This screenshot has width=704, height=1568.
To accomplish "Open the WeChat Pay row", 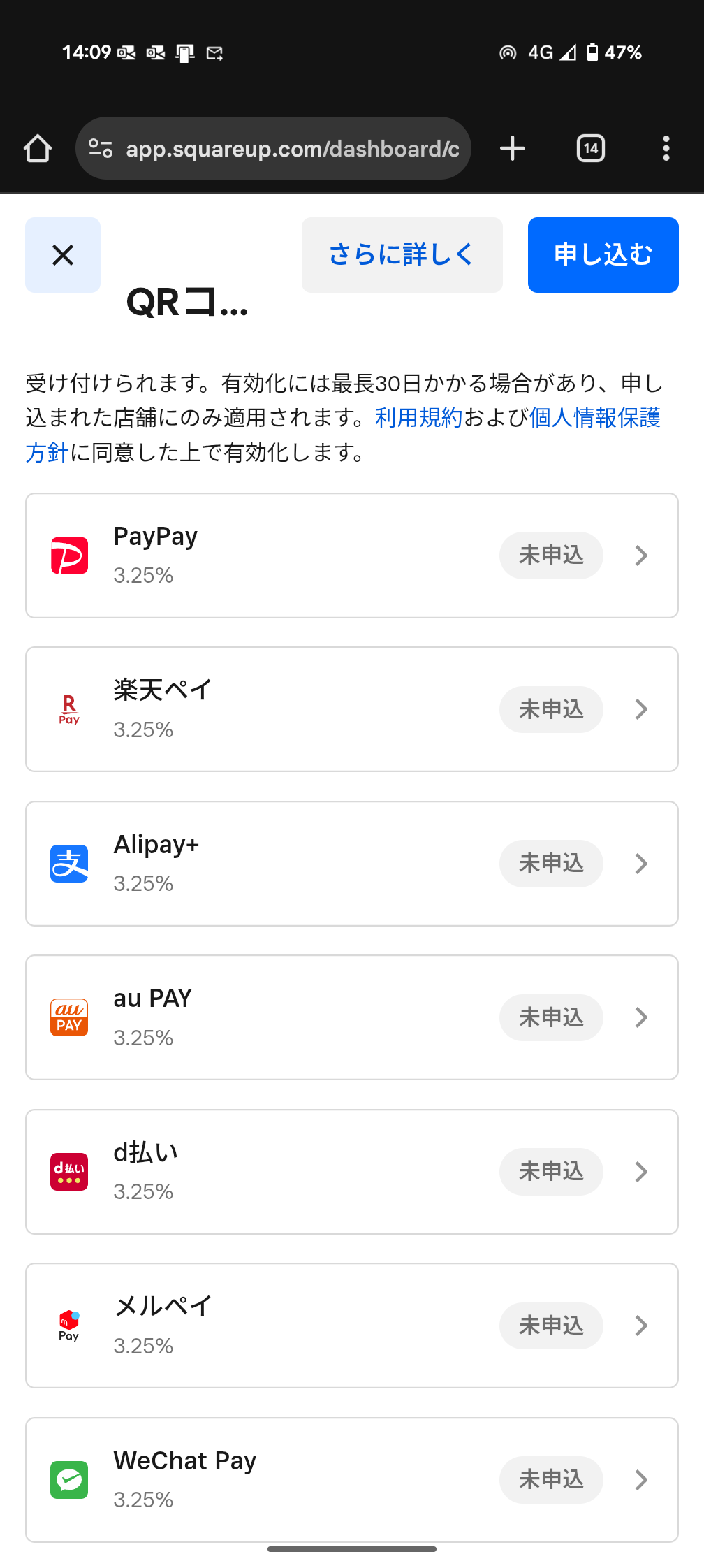I will pyautogui.click(x=352, y=1480).
